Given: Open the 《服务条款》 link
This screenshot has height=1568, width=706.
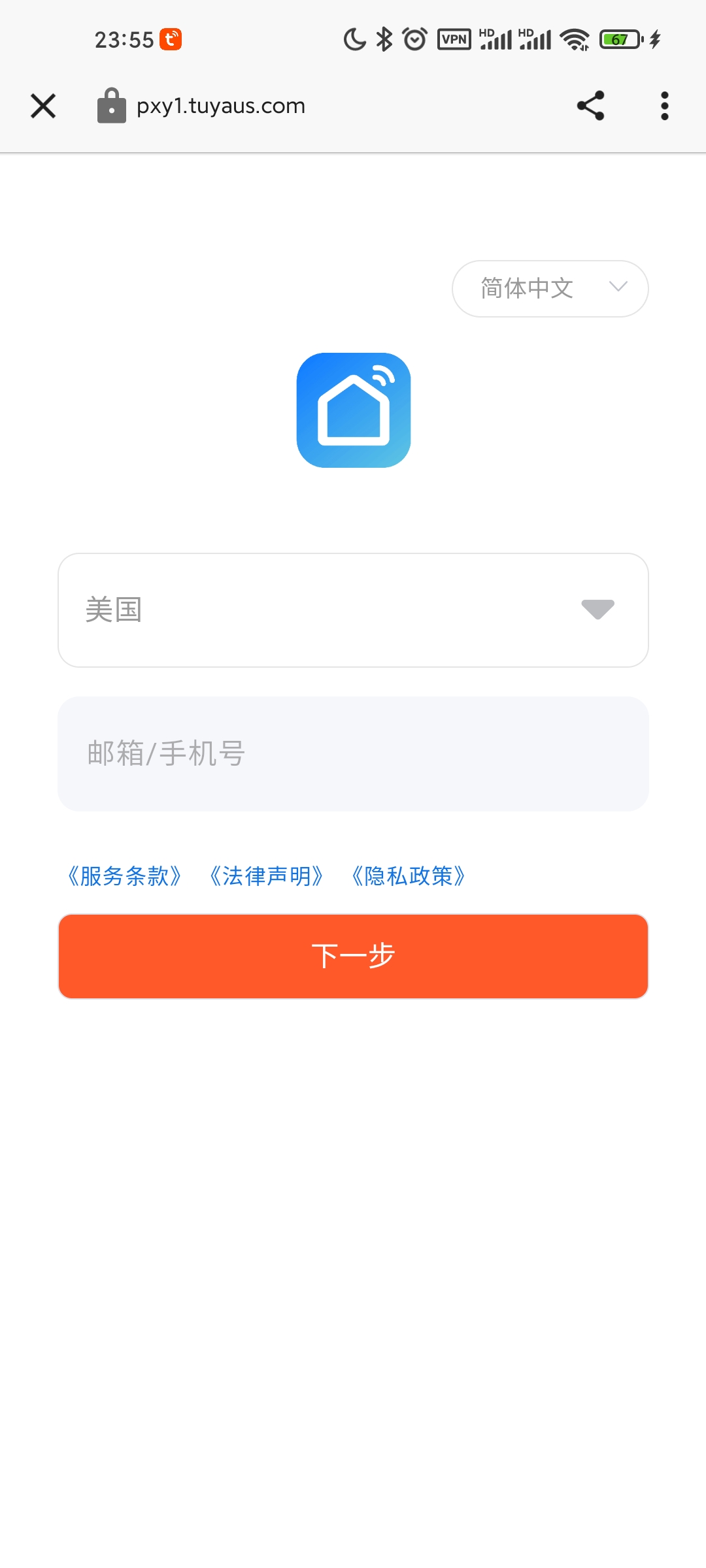Looking at the screenshot, I should 124,876.
